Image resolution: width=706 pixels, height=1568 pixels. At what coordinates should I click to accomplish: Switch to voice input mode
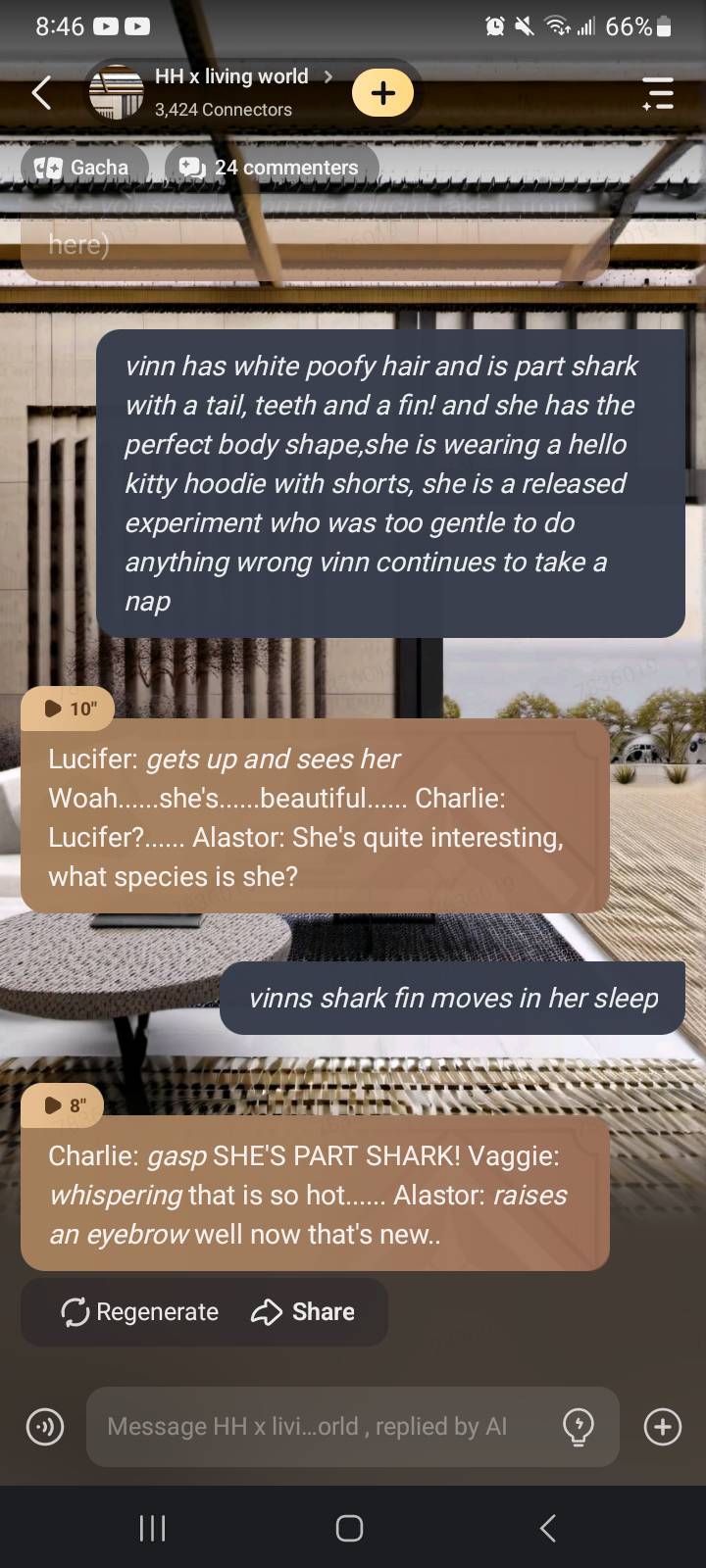[x=45, y=1427]
